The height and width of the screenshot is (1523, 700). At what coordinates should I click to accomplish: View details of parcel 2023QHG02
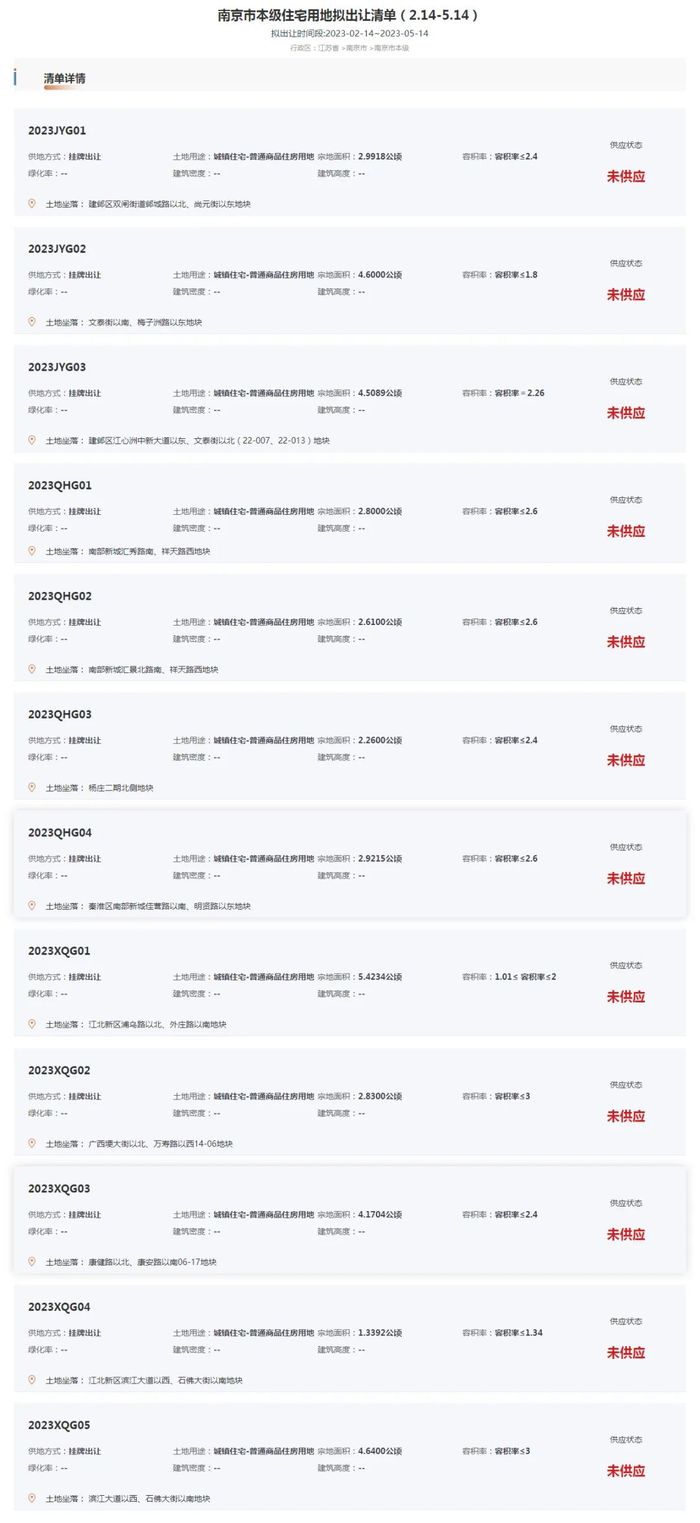350,628
